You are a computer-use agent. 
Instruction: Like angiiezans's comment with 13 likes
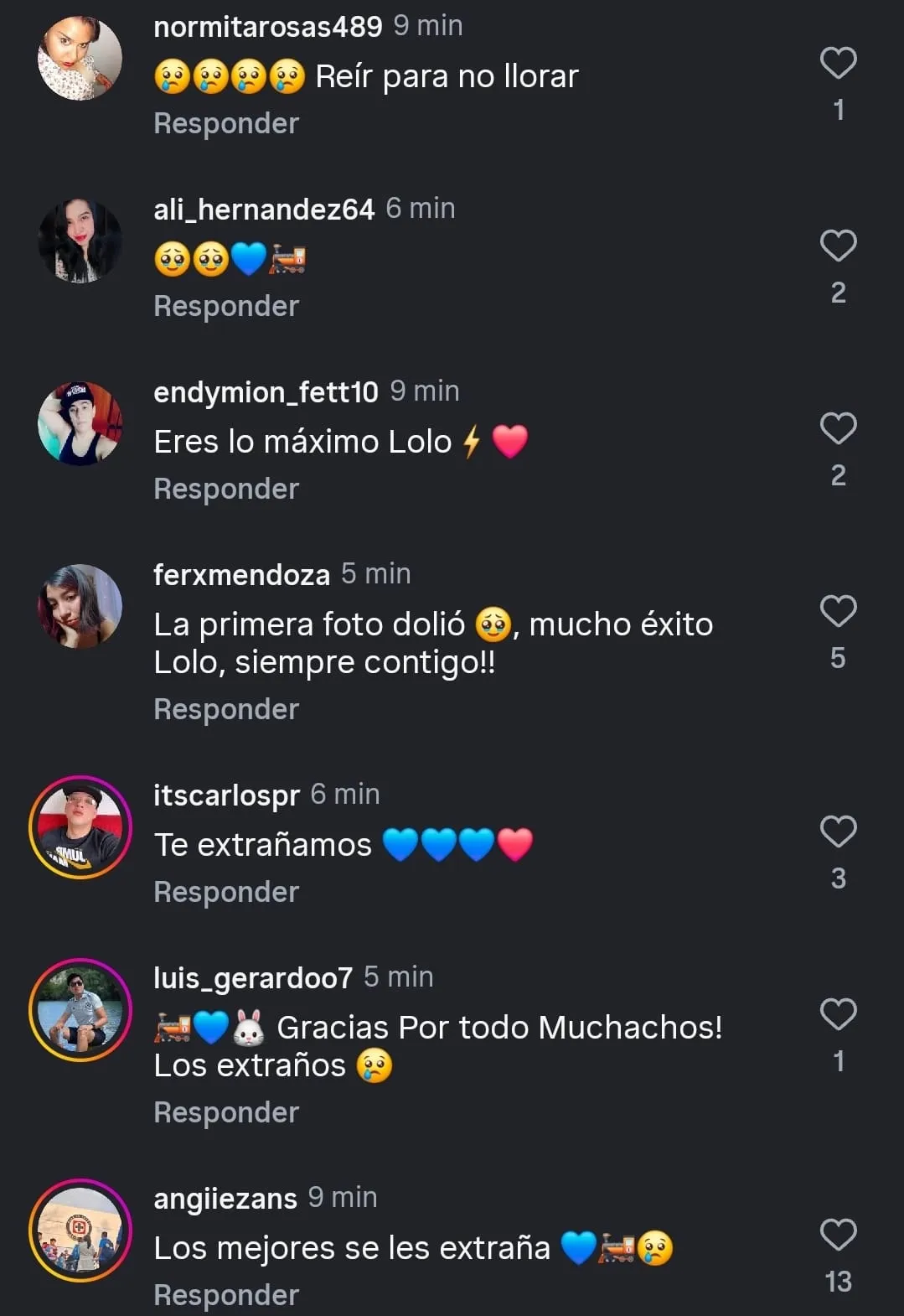[836, 1233]
